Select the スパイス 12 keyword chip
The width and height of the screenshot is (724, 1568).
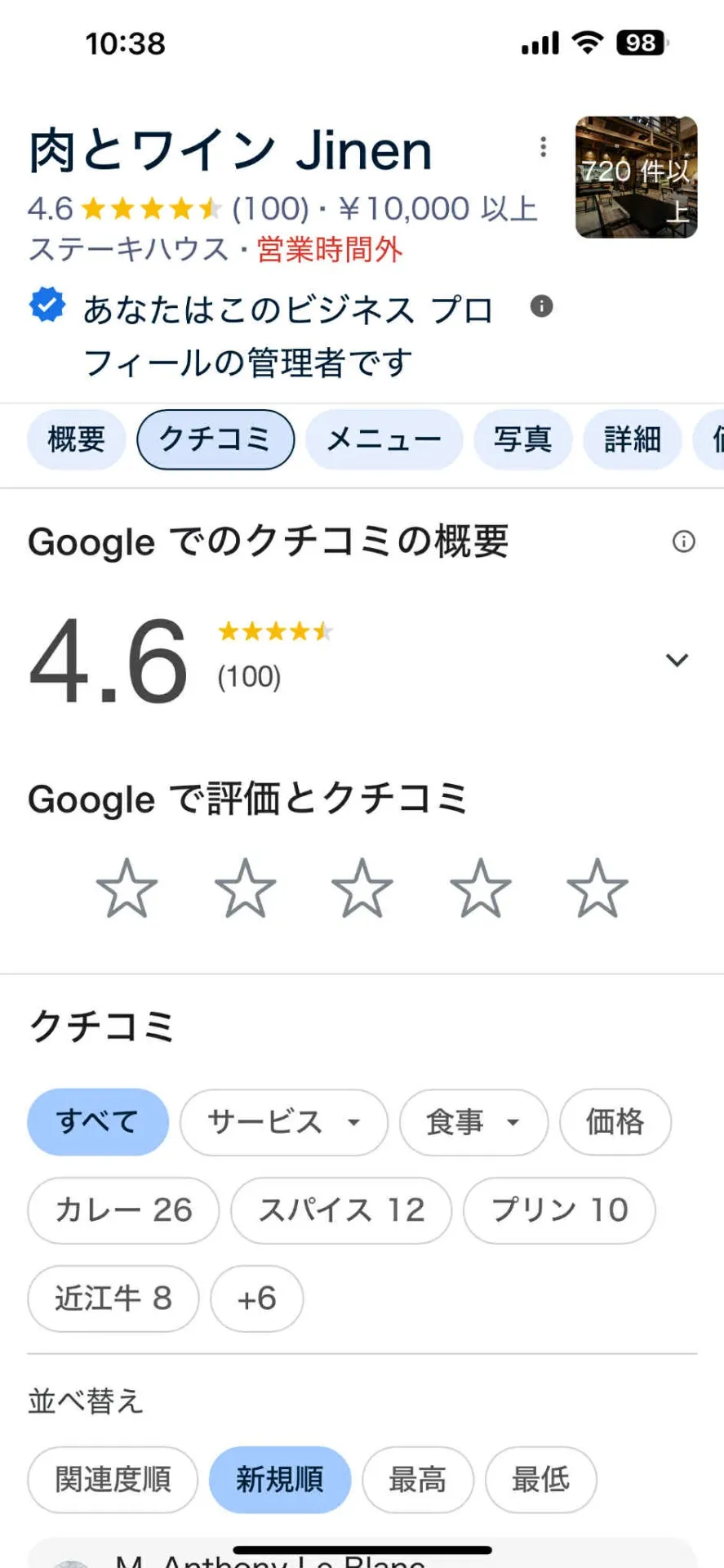click(x=341, y=1210)
